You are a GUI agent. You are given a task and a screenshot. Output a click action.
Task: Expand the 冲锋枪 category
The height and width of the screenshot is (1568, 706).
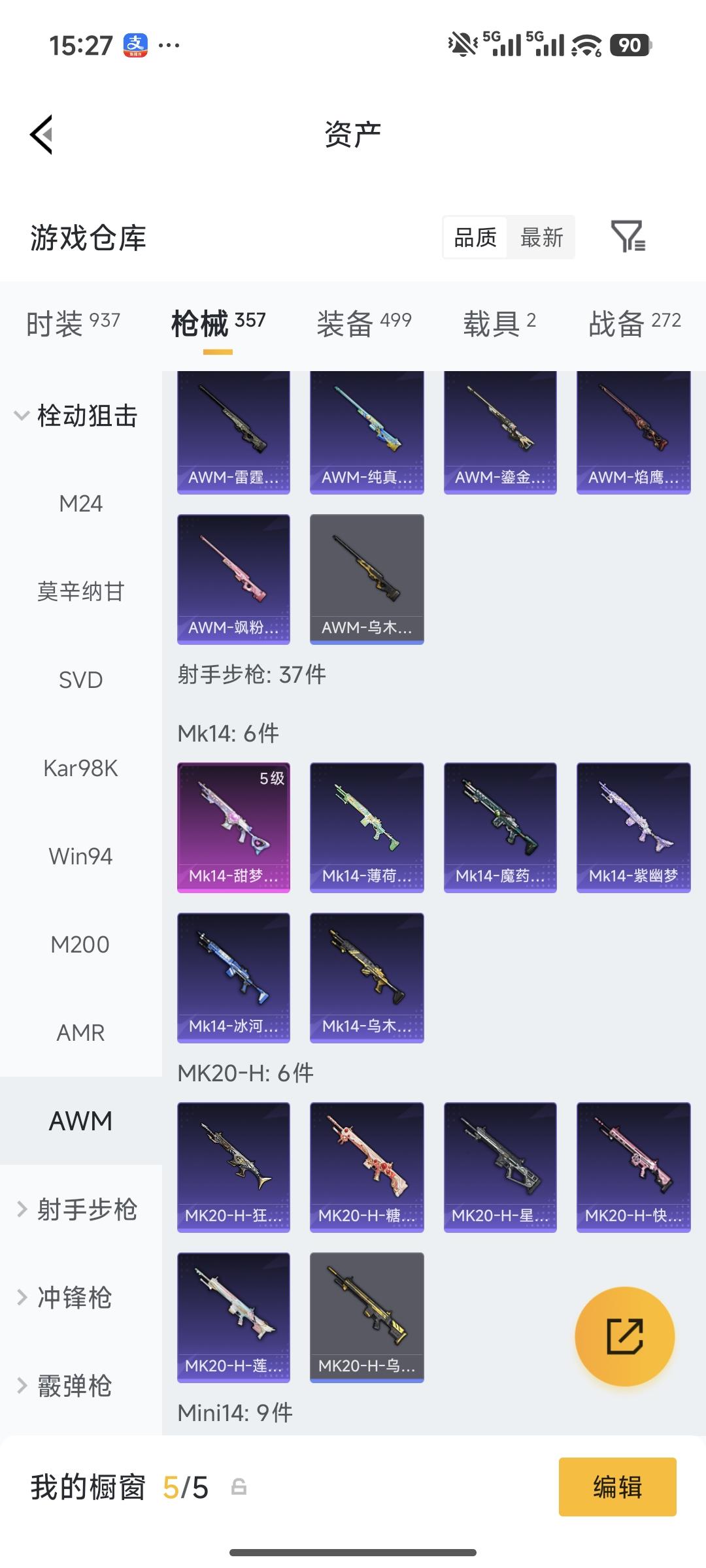pos(65,1298)
